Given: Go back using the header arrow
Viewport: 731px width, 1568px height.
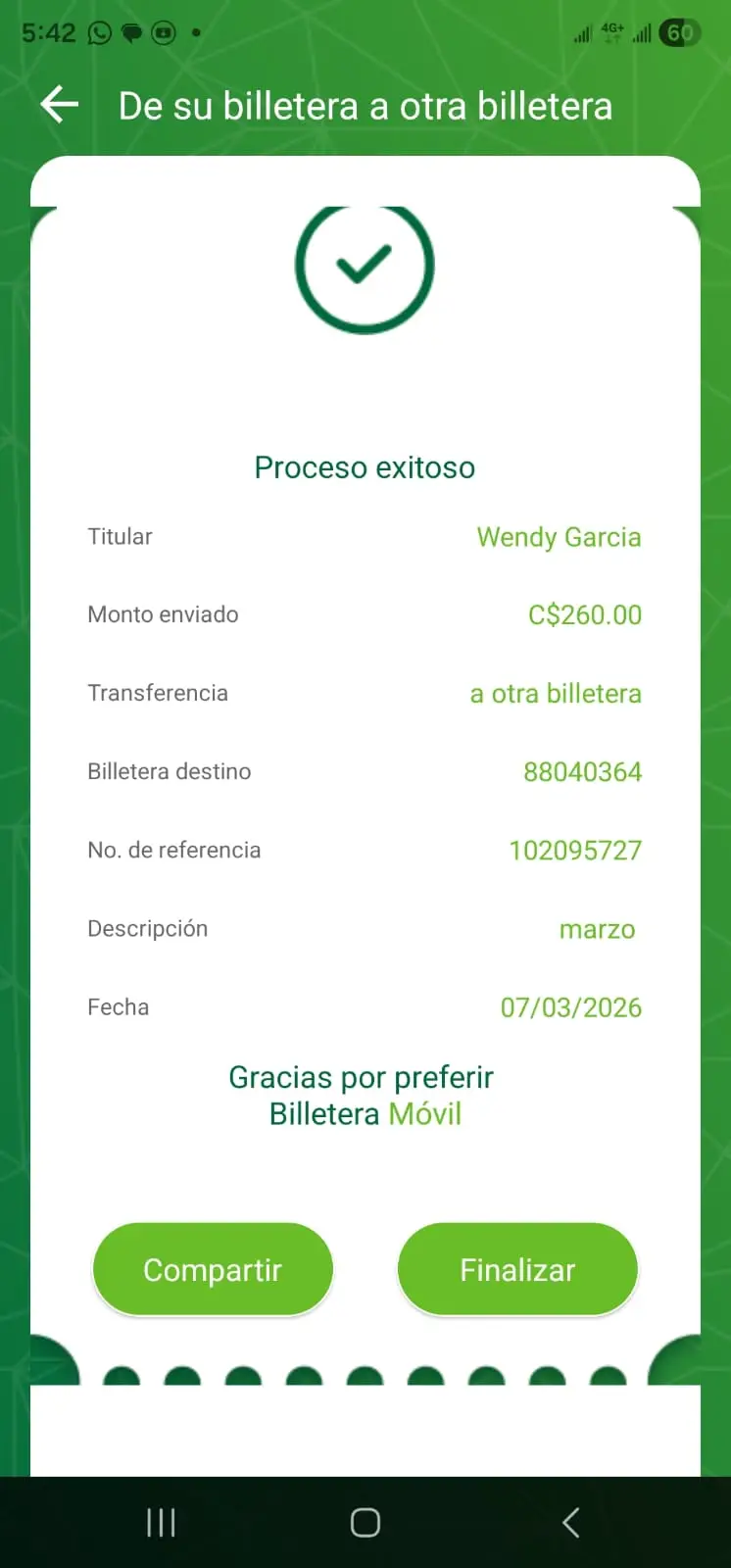Looking at the screenshot, I should (60, 105).
